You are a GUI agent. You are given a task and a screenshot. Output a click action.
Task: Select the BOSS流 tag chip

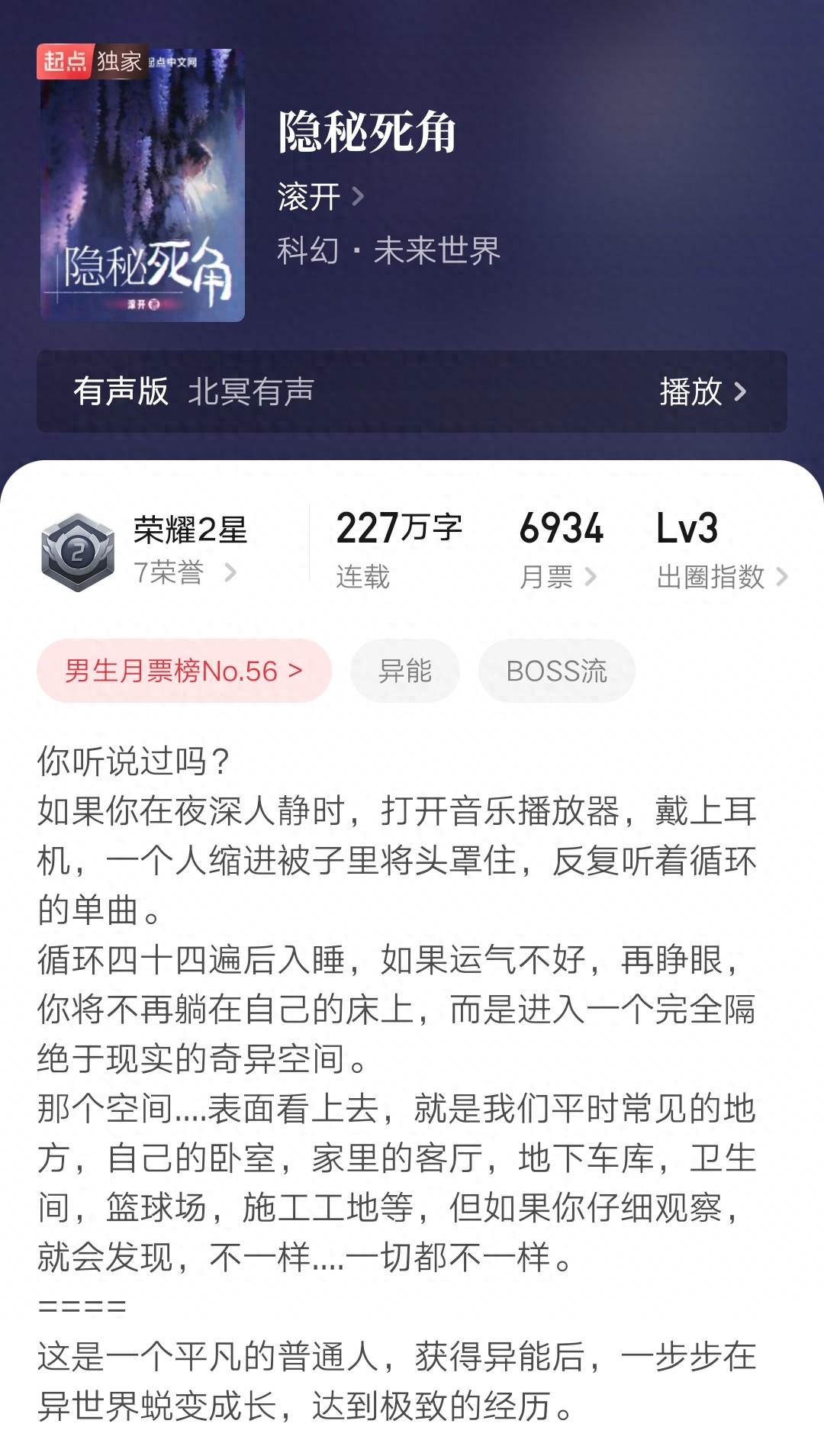(556, 671)
